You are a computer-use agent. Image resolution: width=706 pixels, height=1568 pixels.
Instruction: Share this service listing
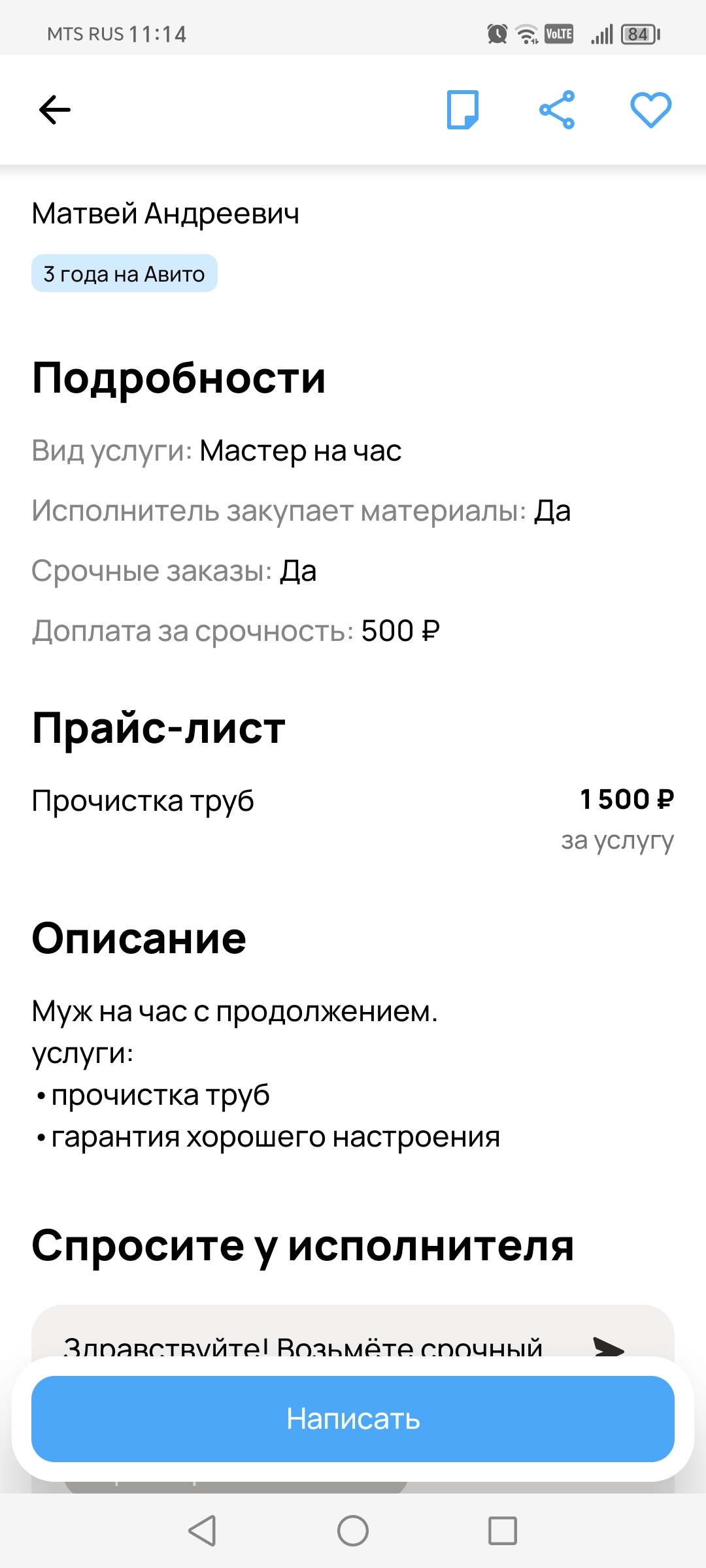(557, 110)
